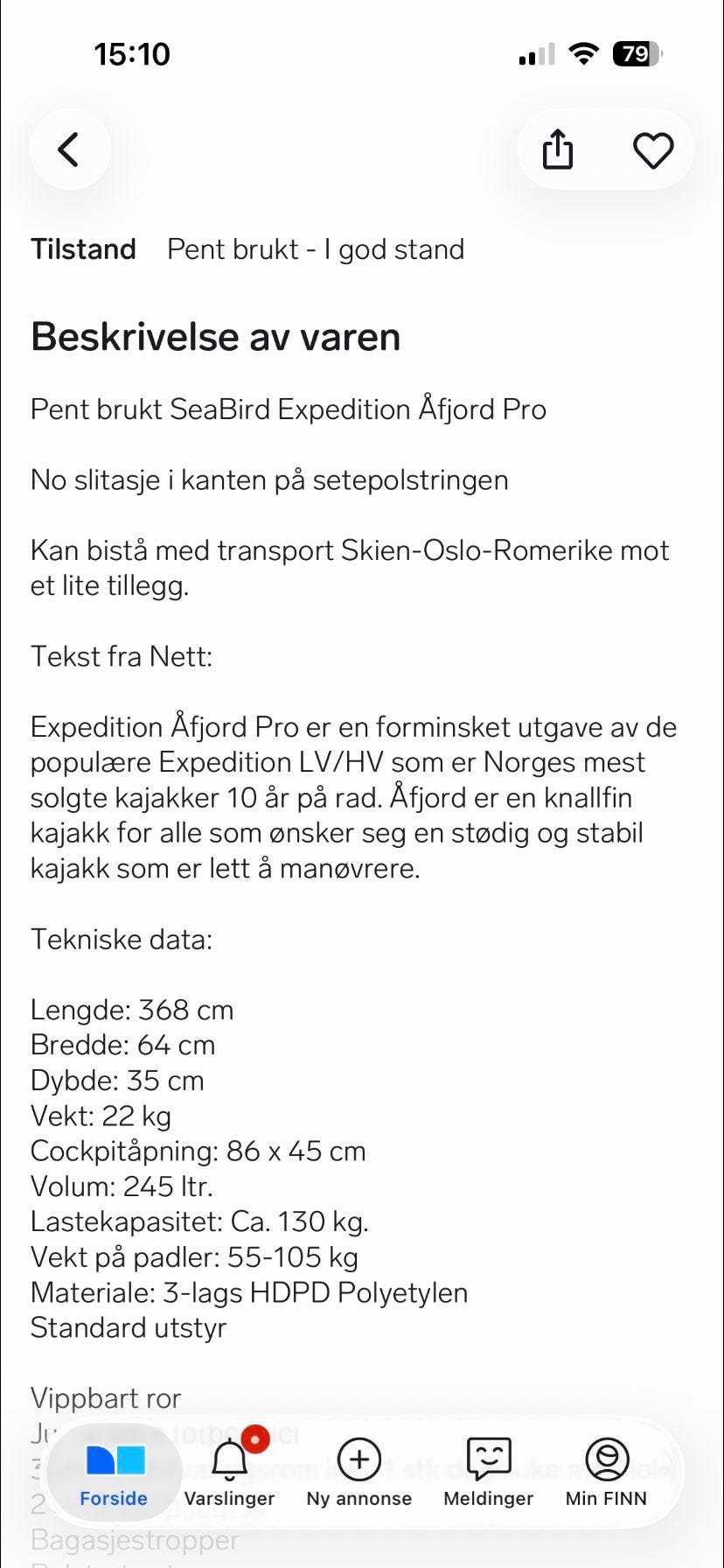Switch to the Forside tab
Image resolution: width=724 pixels, height=1568 pixels.
coord(114,1474)
